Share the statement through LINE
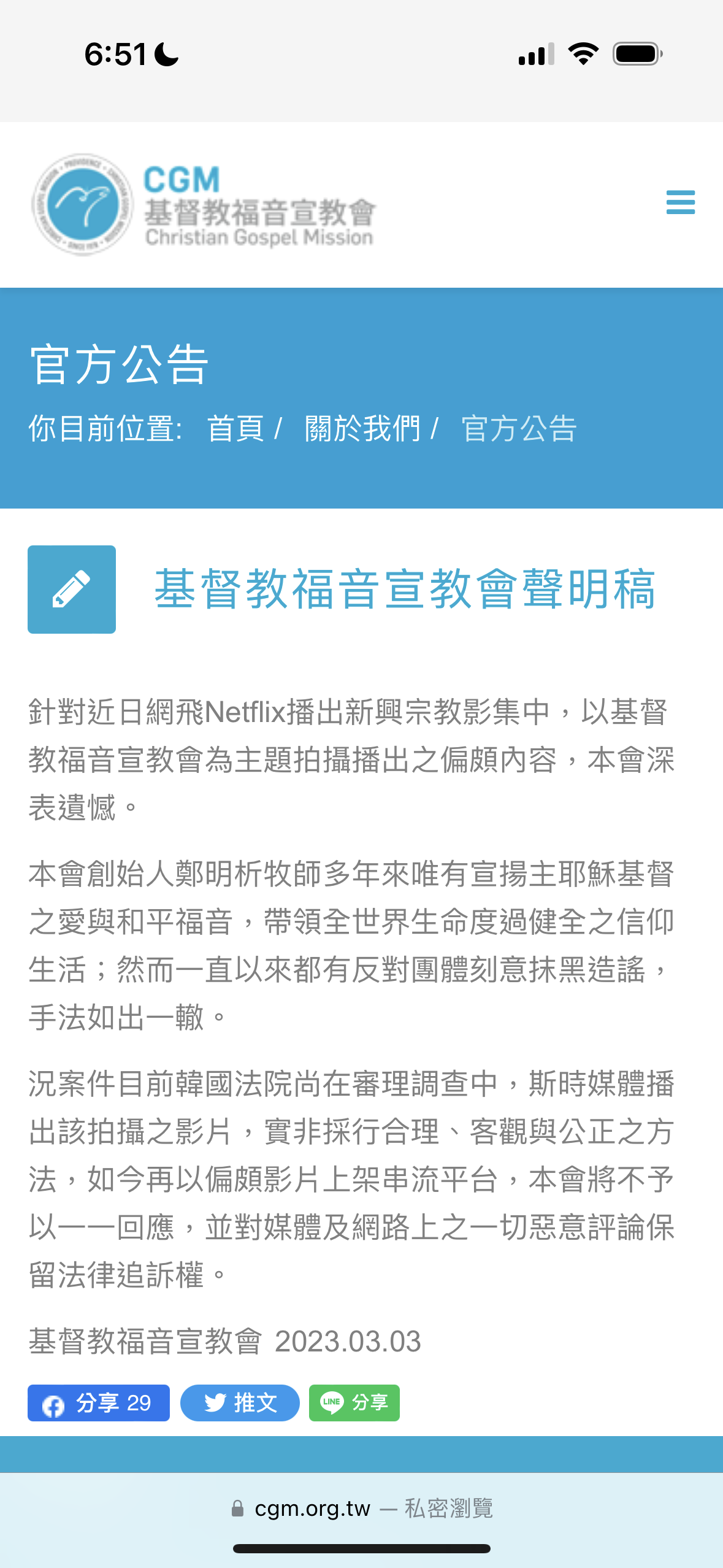 pyautogui.click(x=354, y=1402)
